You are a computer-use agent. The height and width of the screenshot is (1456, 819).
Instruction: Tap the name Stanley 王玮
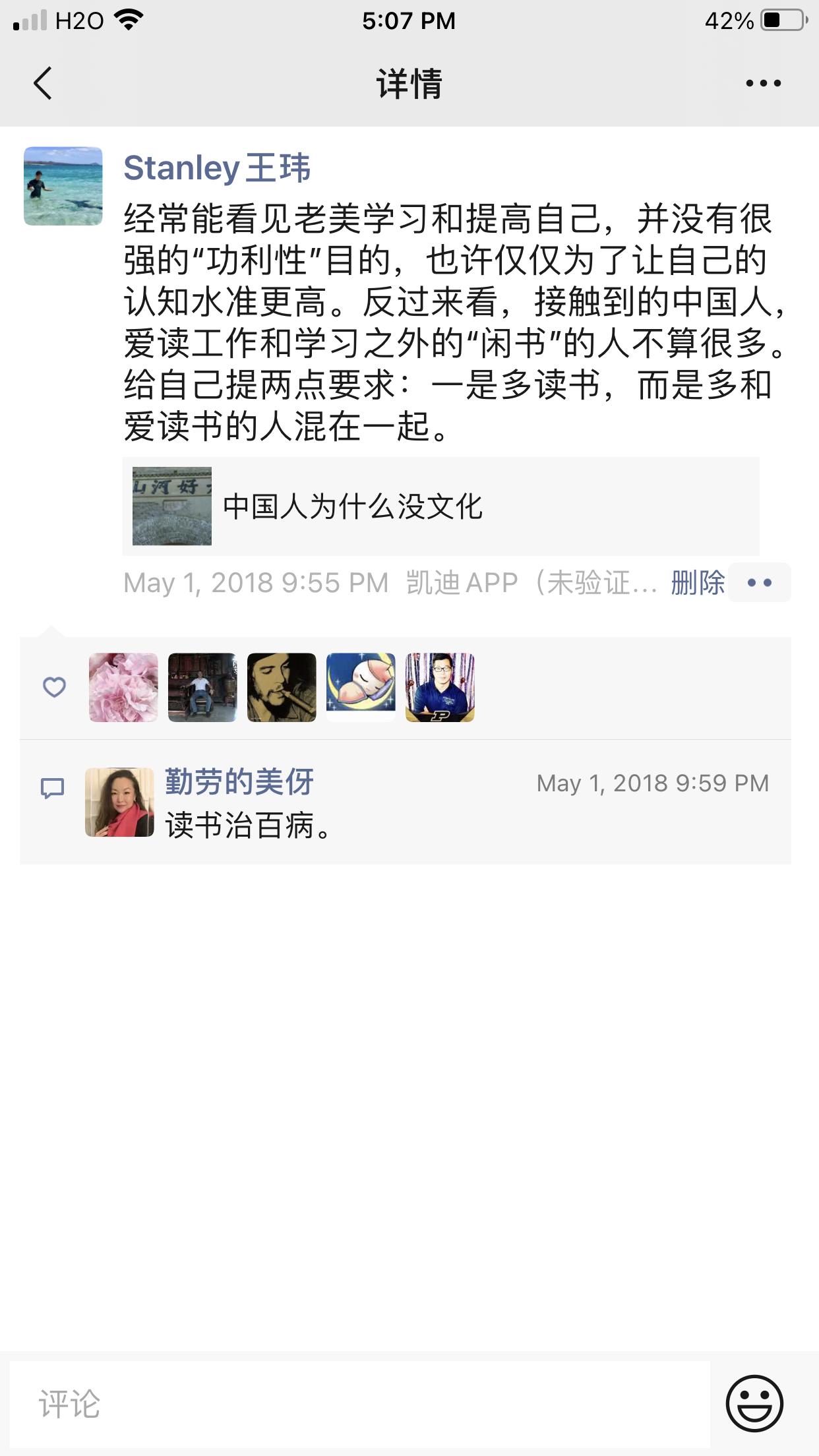click(217, 167)
